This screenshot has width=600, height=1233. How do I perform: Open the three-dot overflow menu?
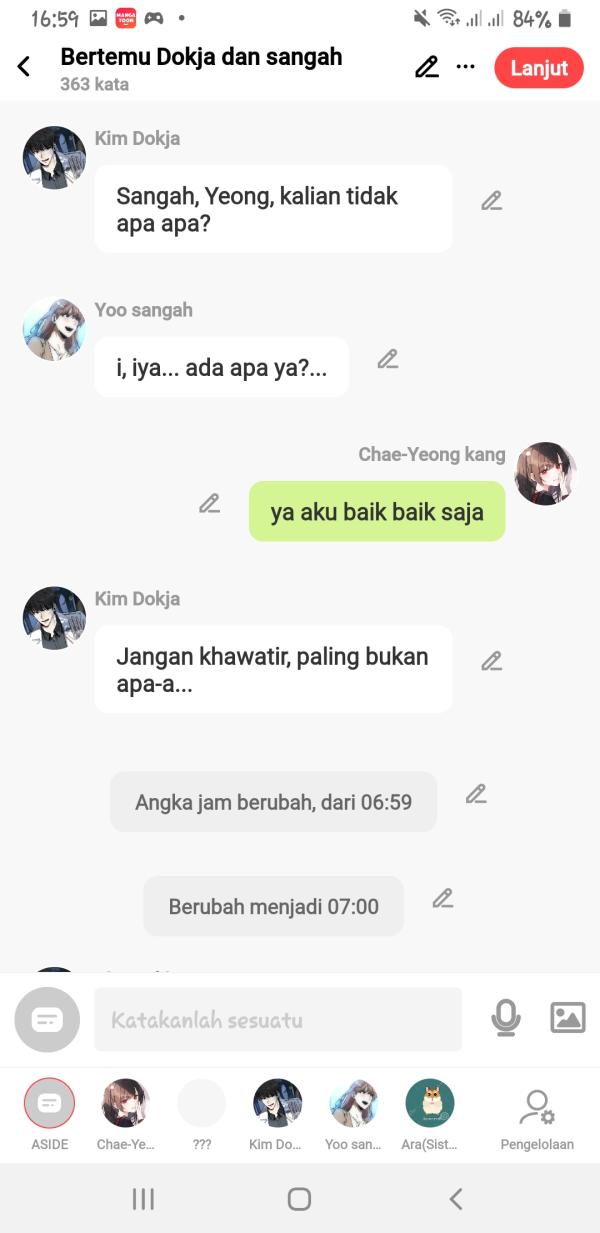click(x=466, y=67)
